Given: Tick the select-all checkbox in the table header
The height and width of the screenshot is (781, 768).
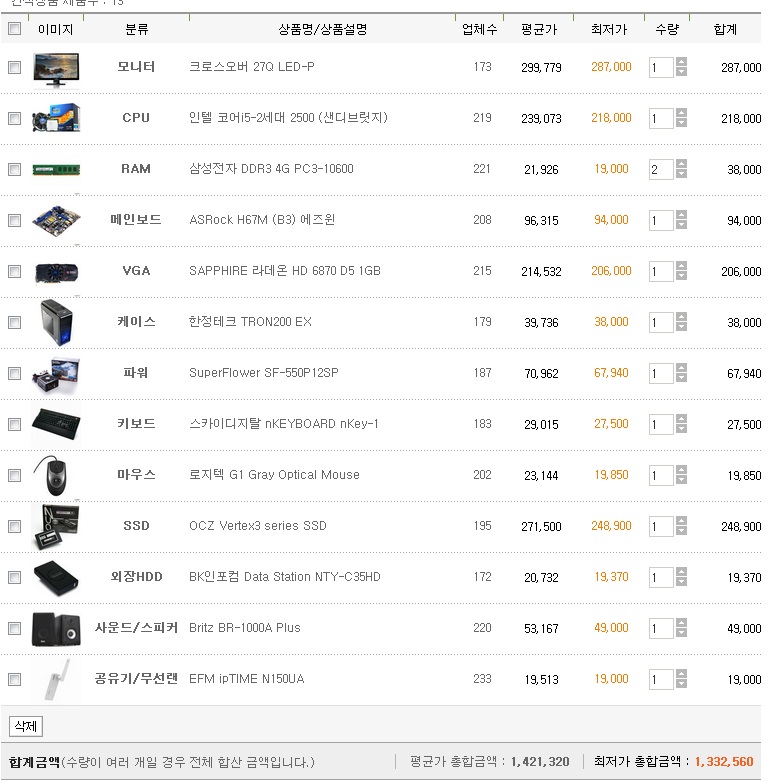Looking at the screenshot, I should pos(14,29).
